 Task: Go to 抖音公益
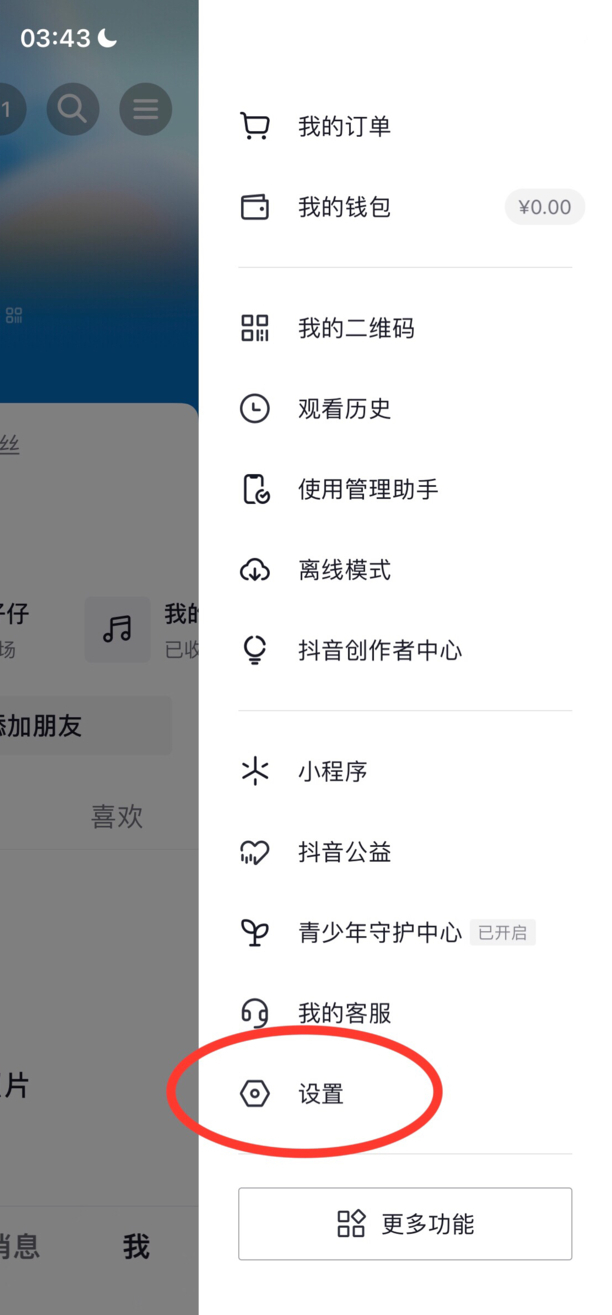pyautogui.click(x=405, y=852)
